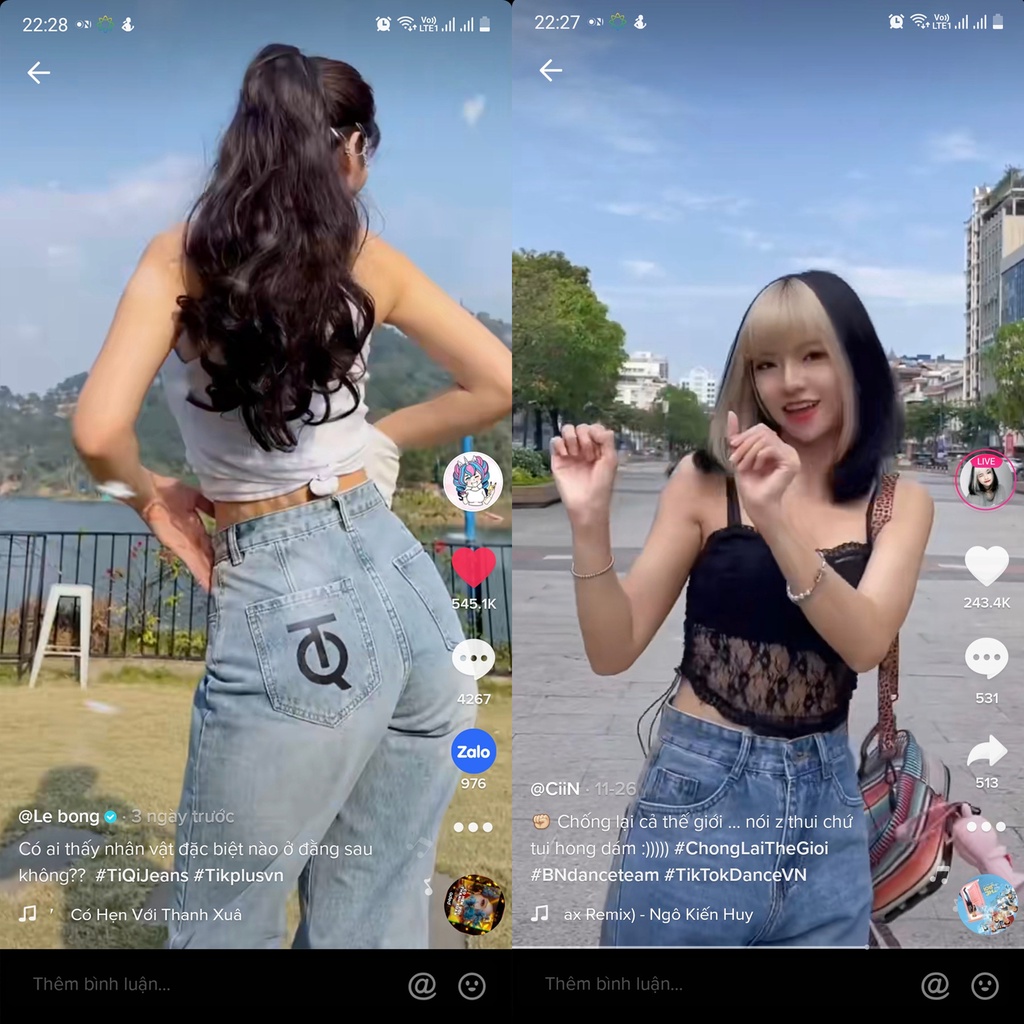The height and width of the screenshot is (1024, 1024).
Task: Go back from CiiN's video
Action: pyautogui.click(x=550, y=70)
